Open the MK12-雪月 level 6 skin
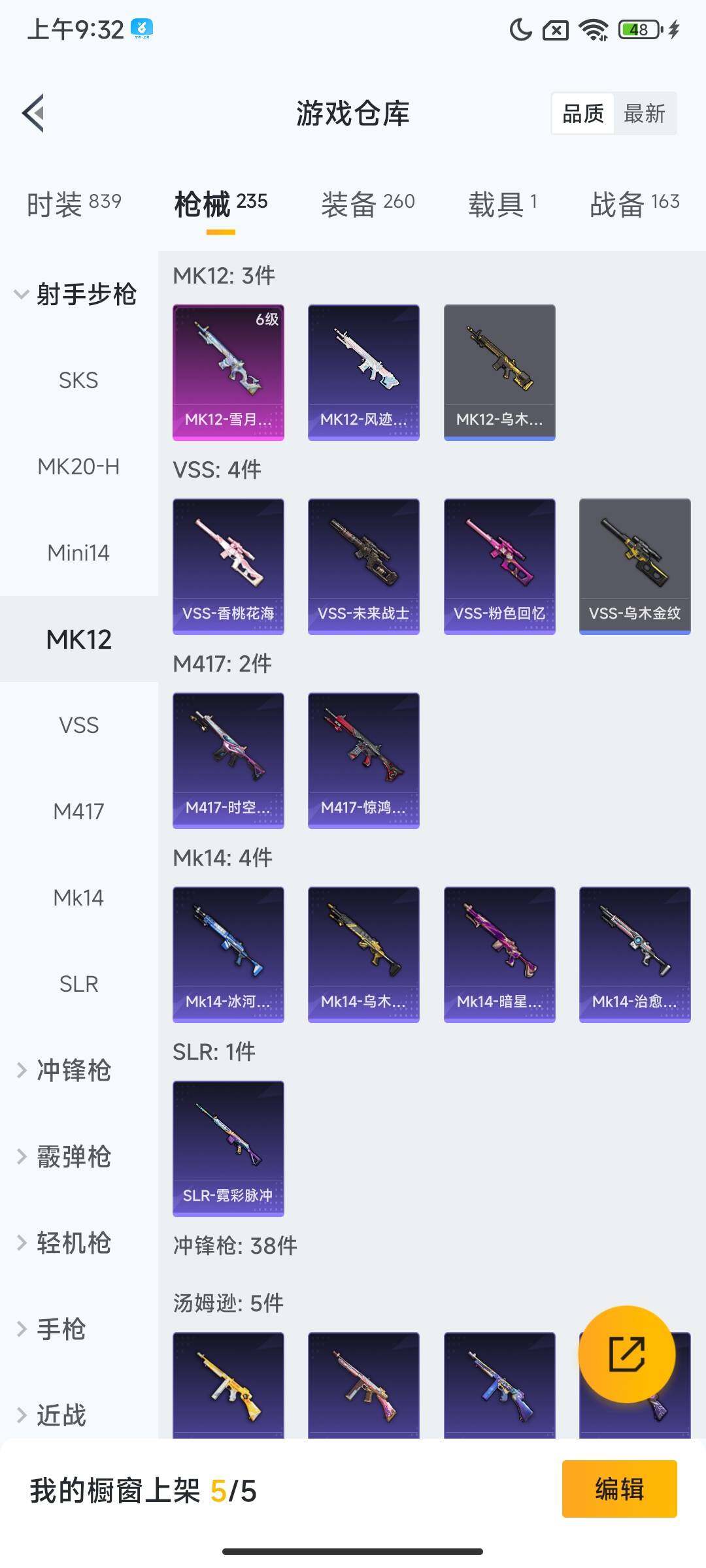706x1568 pixels. point(228,372)
